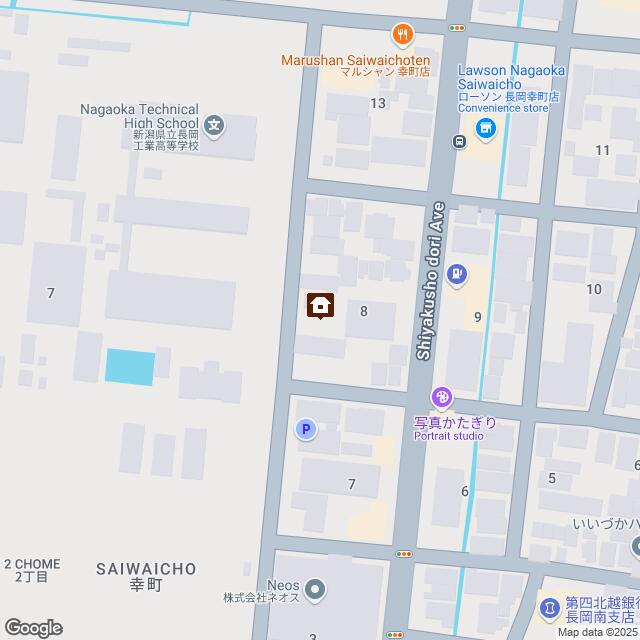Select the 第四北越銀行 bank marker
Image resolution: width=640 pixels, height=640 pixels.
coord(549,609)
